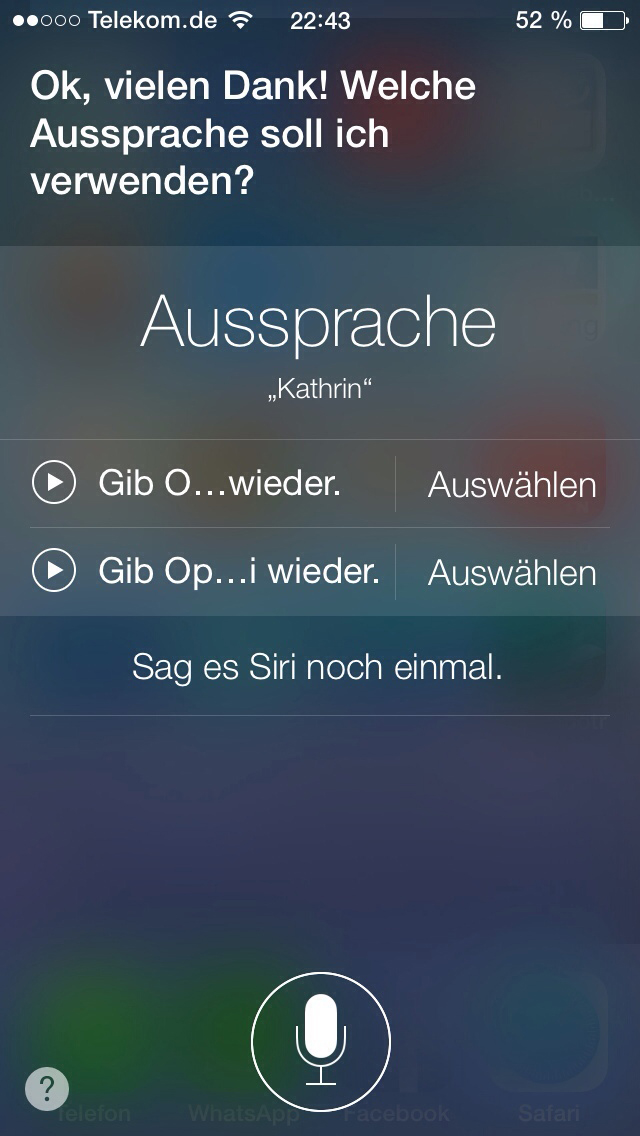Play the "Gib O…wieder." pronunciation
The width and height of the screenshot is (640, 1136).
point(54,483)
